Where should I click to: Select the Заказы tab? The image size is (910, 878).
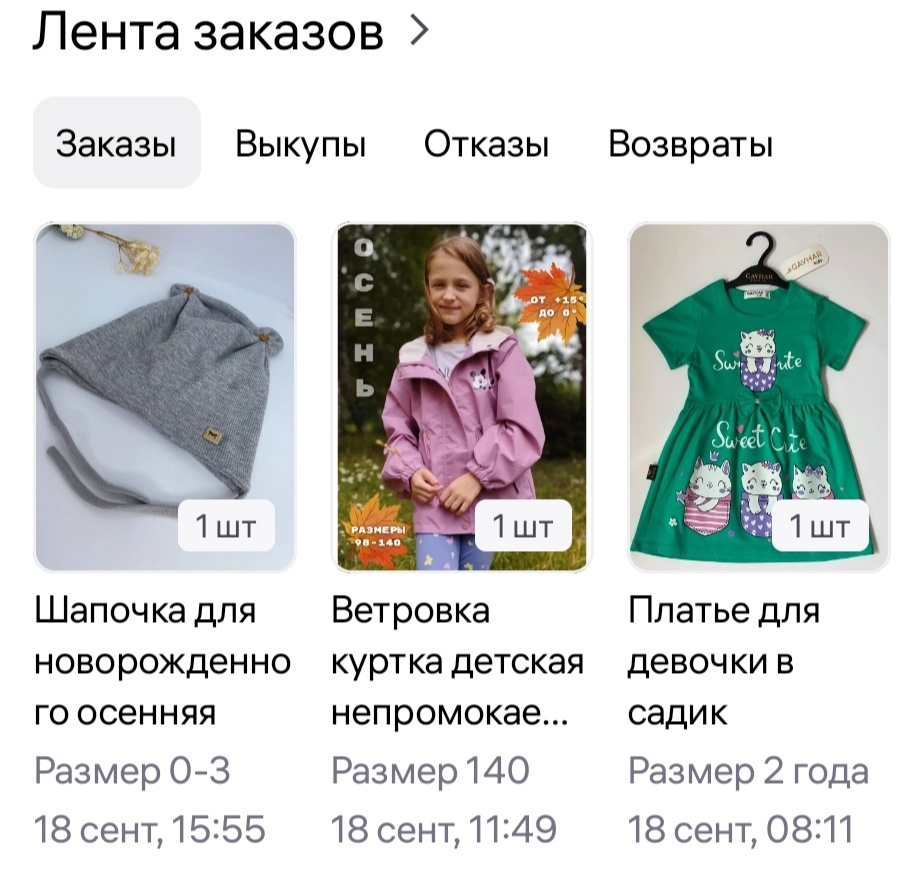(116, 144)
